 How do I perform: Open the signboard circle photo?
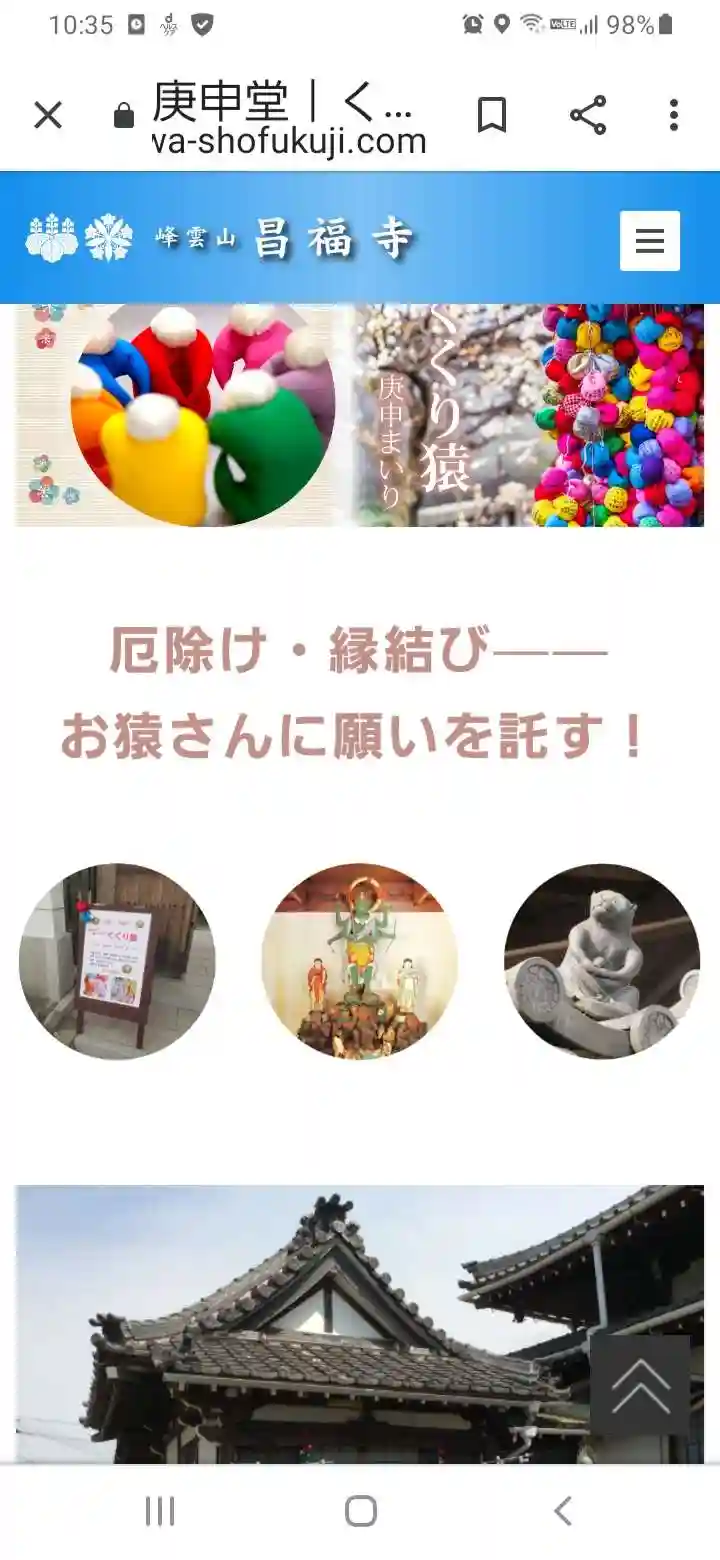[117, 961]
